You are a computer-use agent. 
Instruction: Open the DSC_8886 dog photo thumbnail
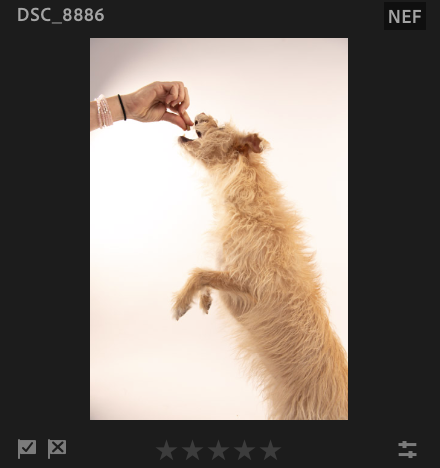[219, 229]
